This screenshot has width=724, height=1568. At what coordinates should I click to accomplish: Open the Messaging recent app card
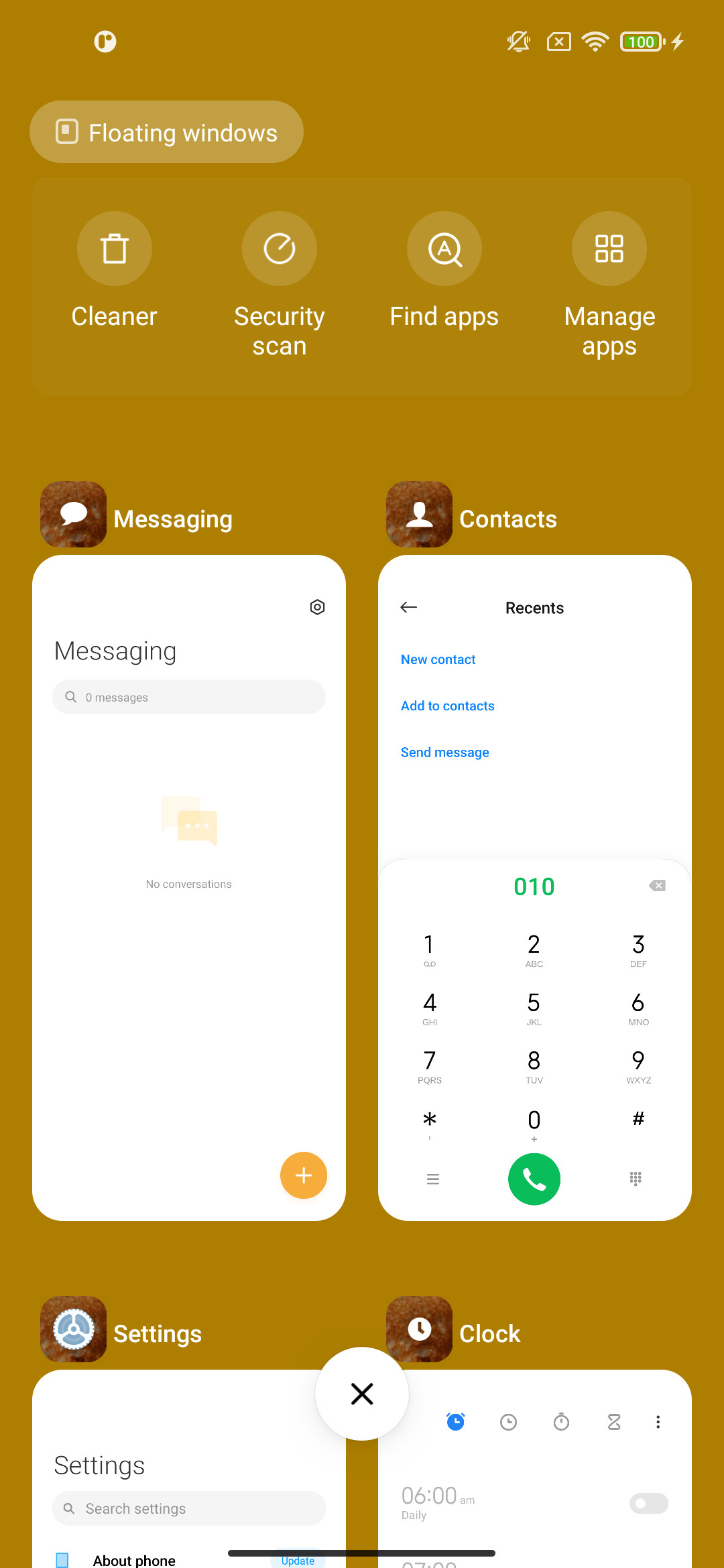click(189, 887)
